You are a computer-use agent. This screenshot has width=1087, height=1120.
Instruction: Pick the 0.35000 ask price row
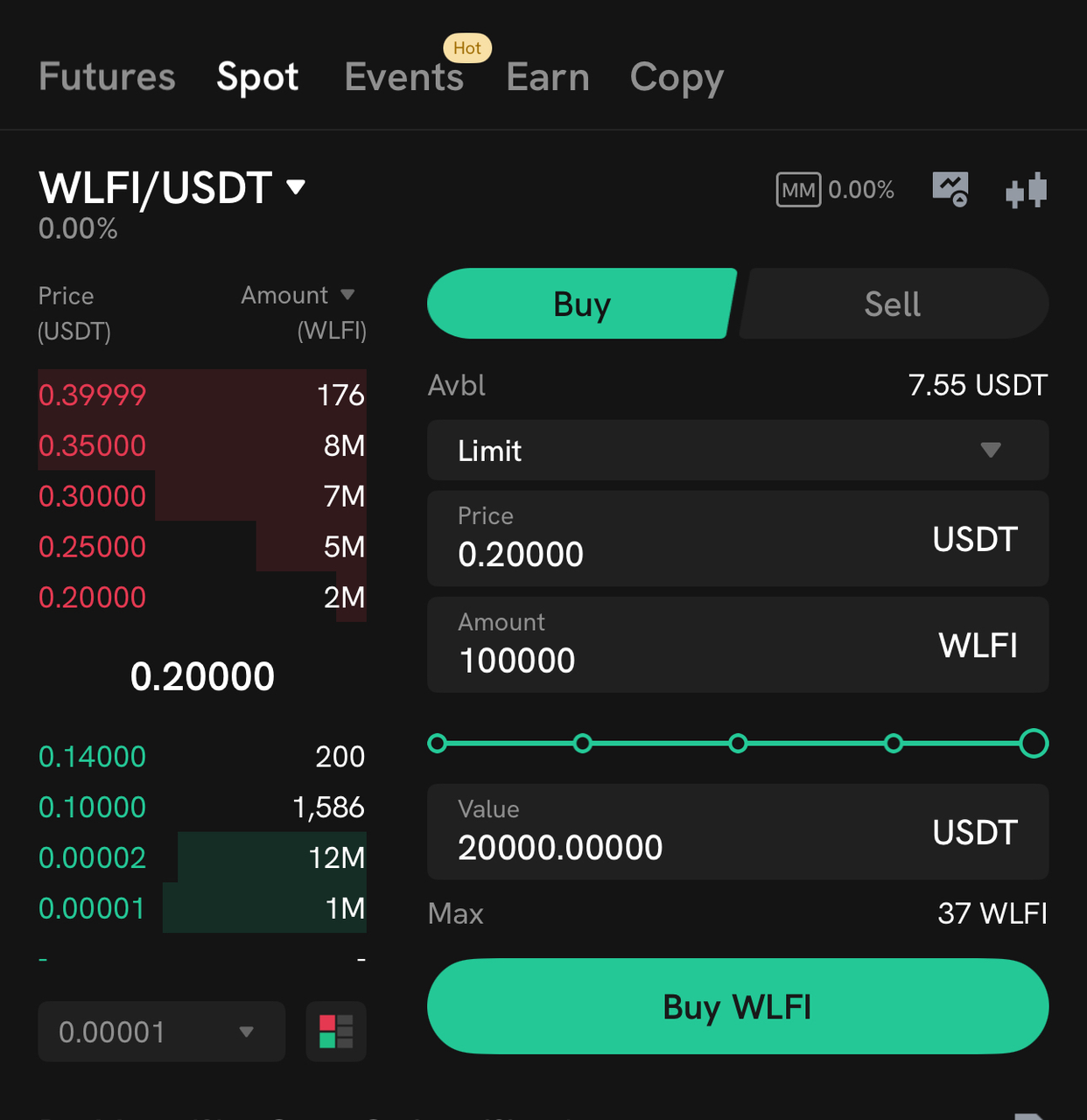(x=201, y=445)
